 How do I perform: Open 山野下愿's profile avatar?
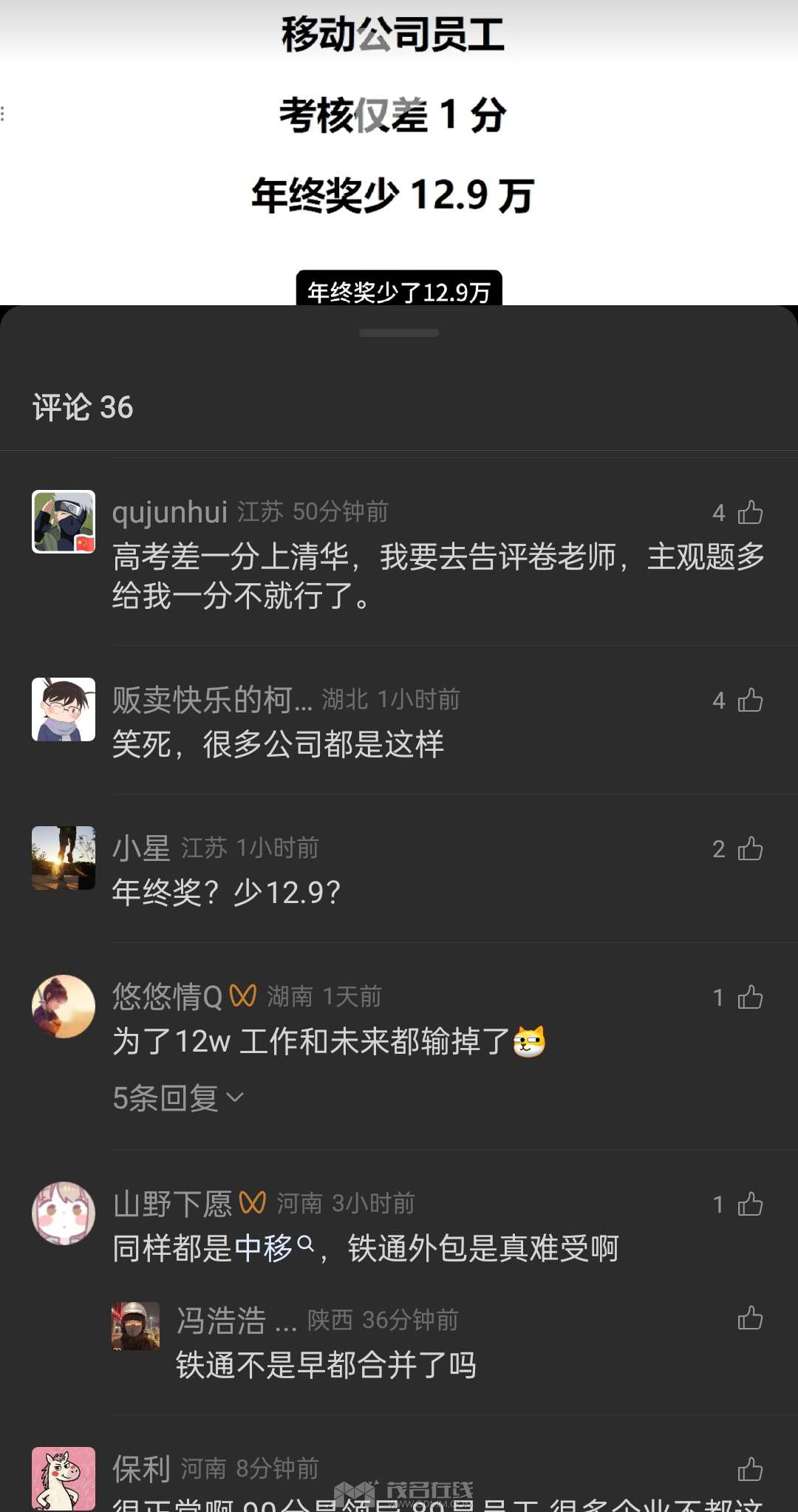pos(64,1213)
